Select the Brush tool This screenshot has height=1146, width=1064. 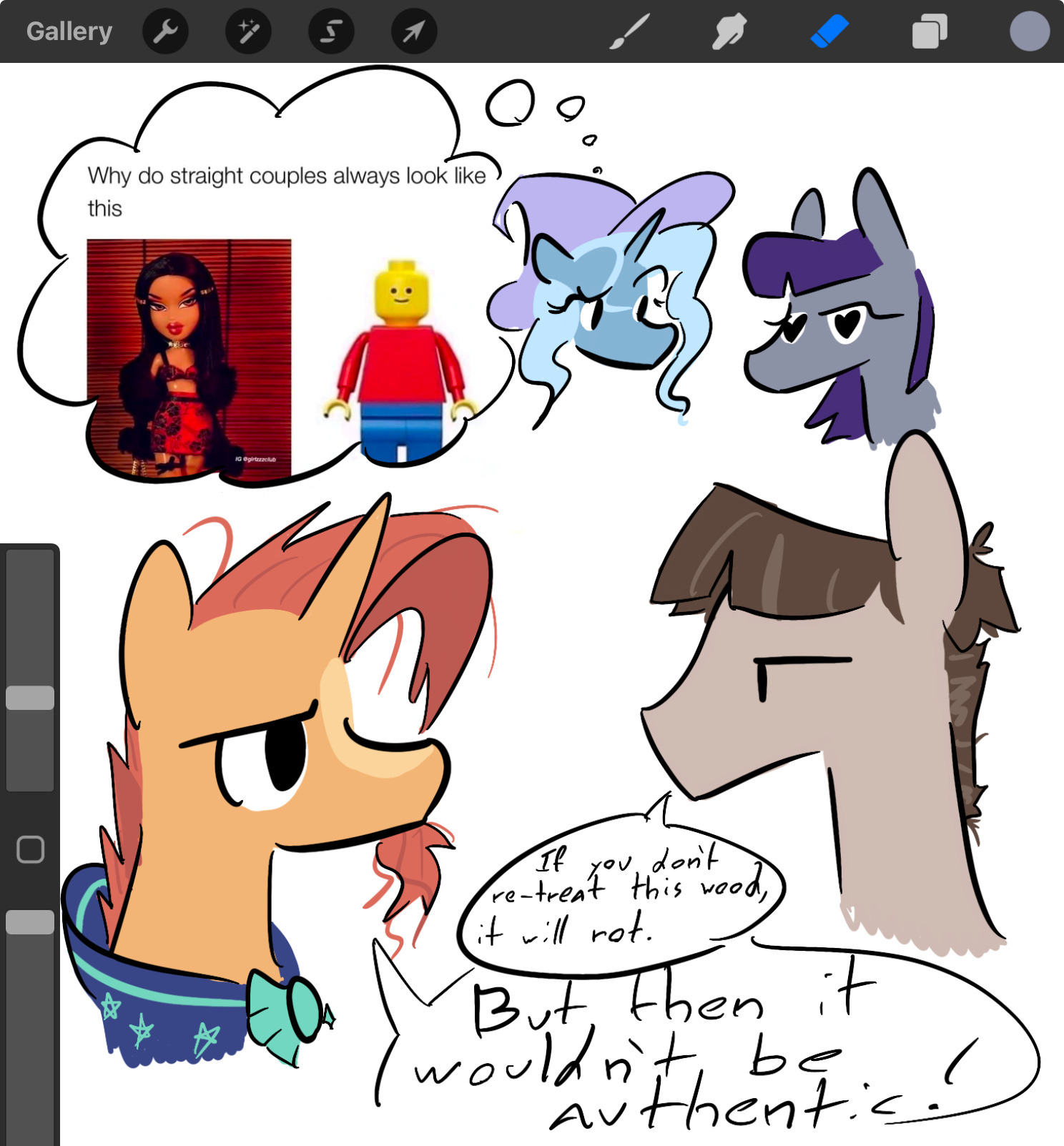coord(629,31)
